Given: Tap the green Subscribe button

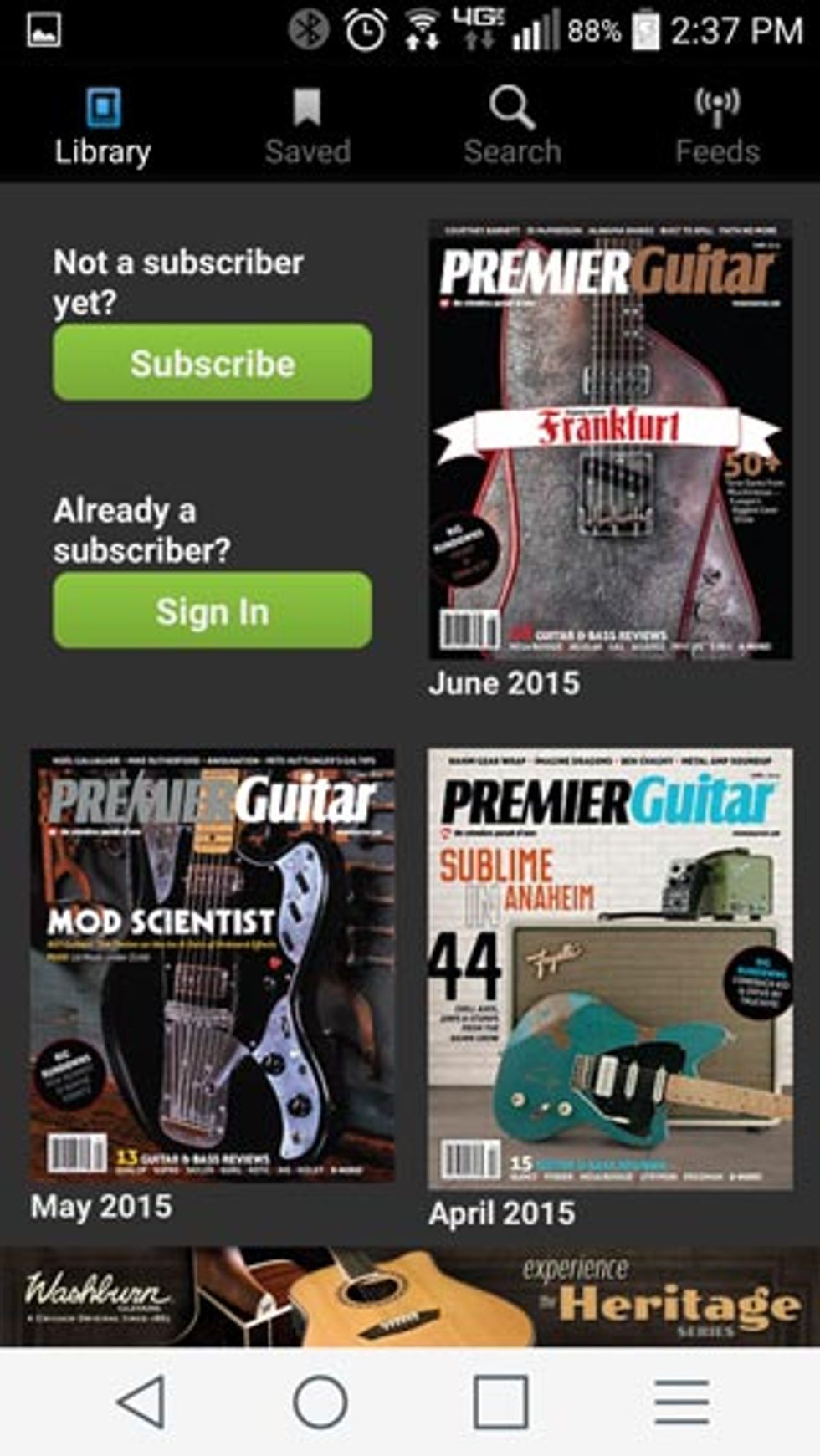Looking at the screenshot, I should (213, 363).
